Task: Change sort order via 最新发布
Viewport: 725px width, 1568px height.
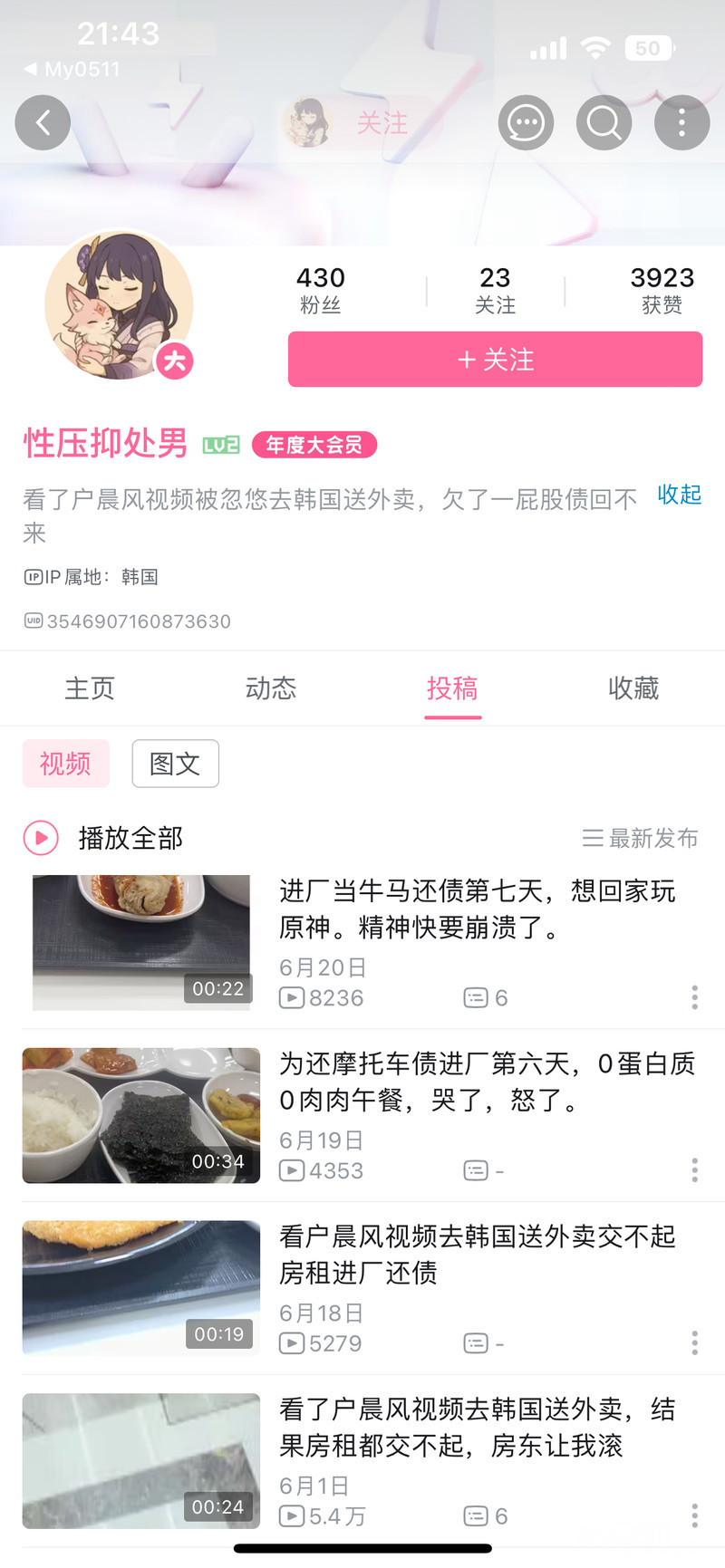Action: [641, 838]
